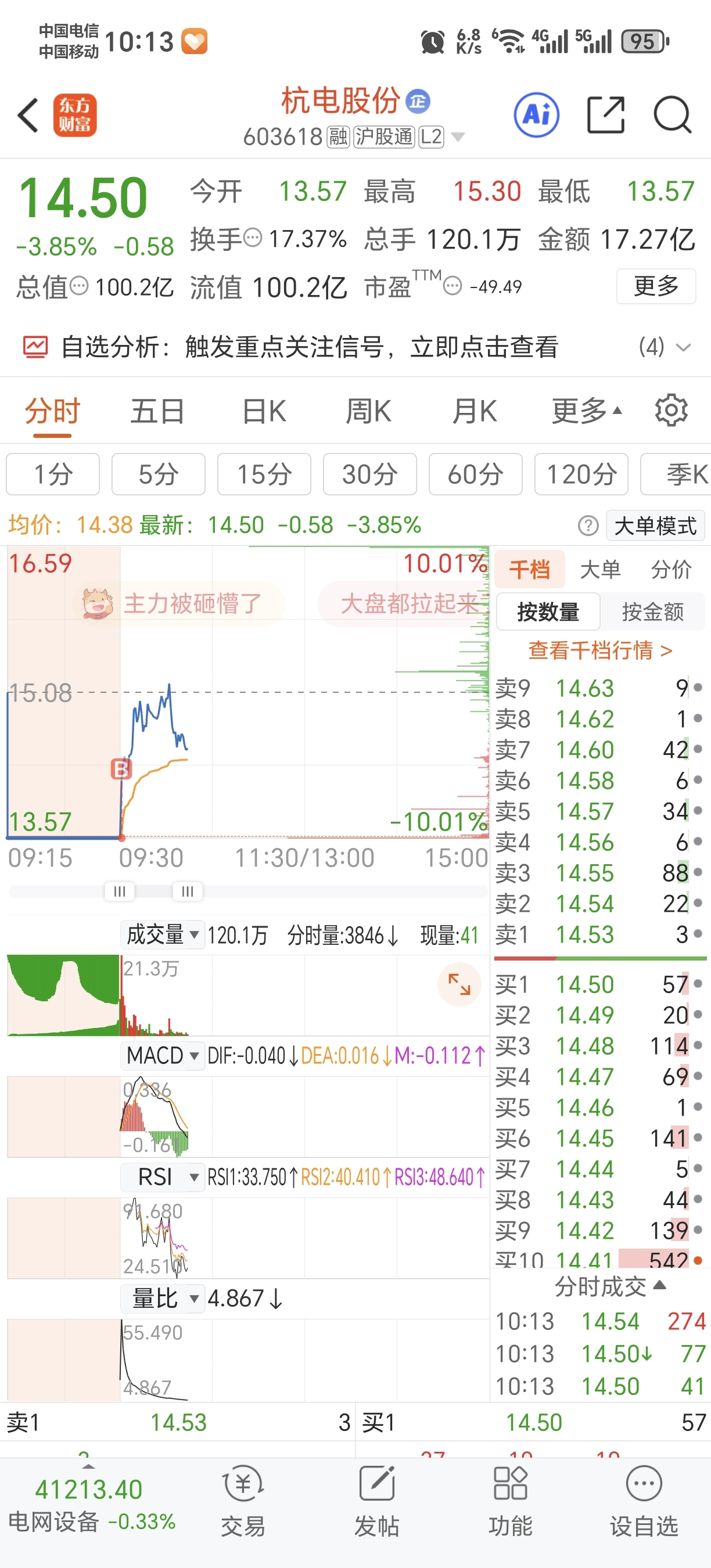Select the 5分 interval chip
The width and height of the screenshot is (711, 1568).
coord(158,474)
